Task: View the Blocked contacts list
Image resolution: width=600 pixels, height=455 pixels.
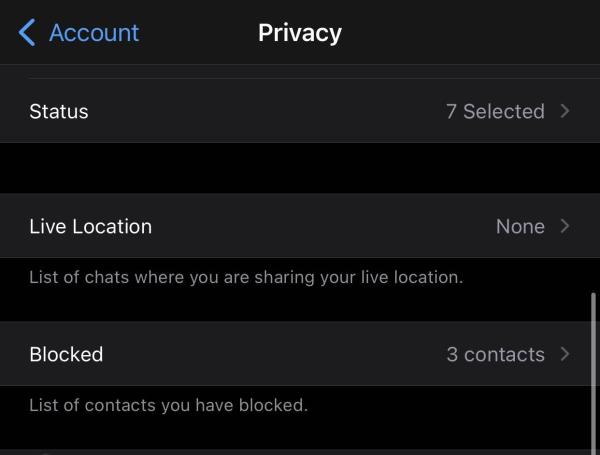Action: click(300, 354)
